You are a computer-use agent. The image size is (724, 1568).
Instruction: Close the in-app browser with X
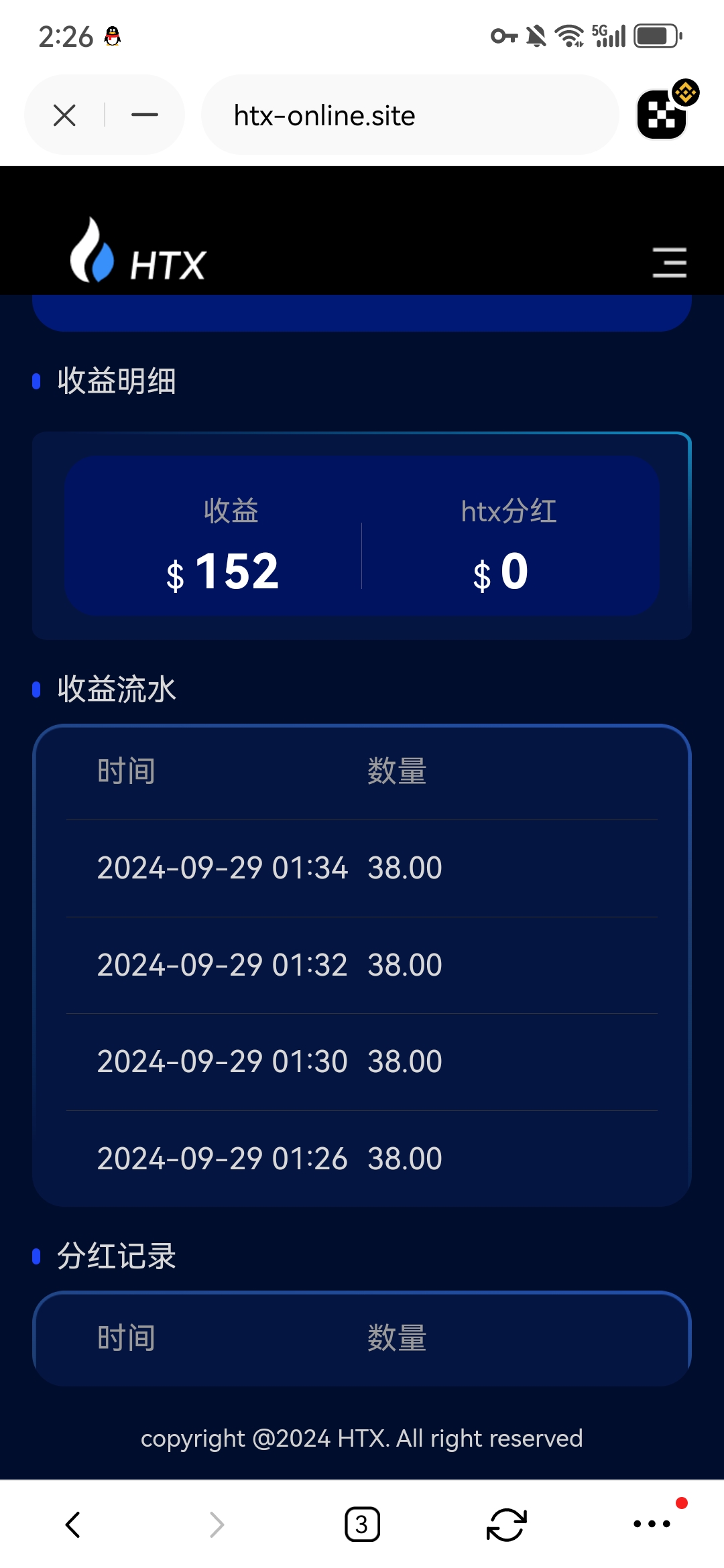pyautogui.click(x=64, y=115)
